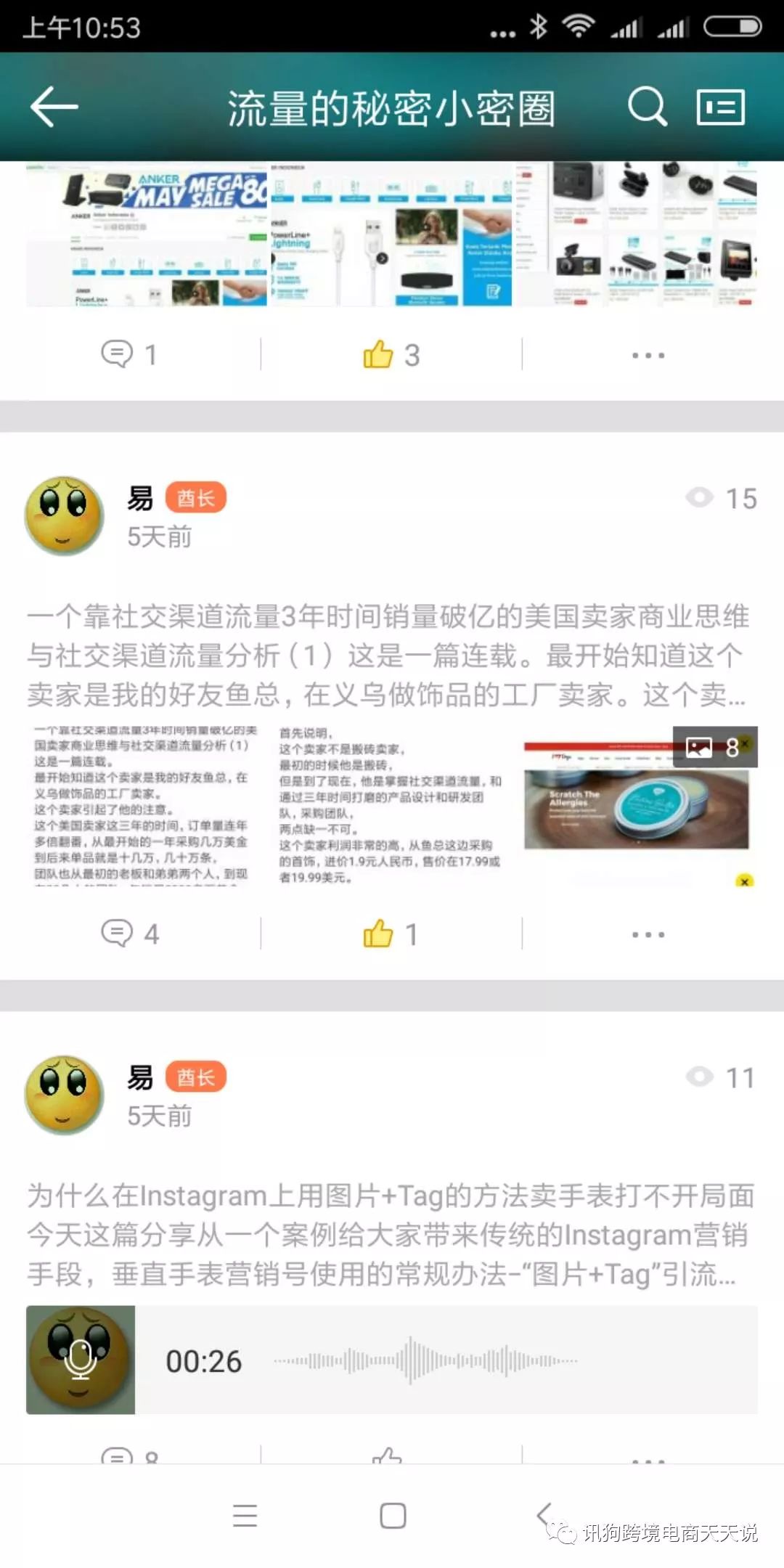Comment on the post with 3 likes
The width and height of the screenshot is (784, 1568).
coord(129,354)
